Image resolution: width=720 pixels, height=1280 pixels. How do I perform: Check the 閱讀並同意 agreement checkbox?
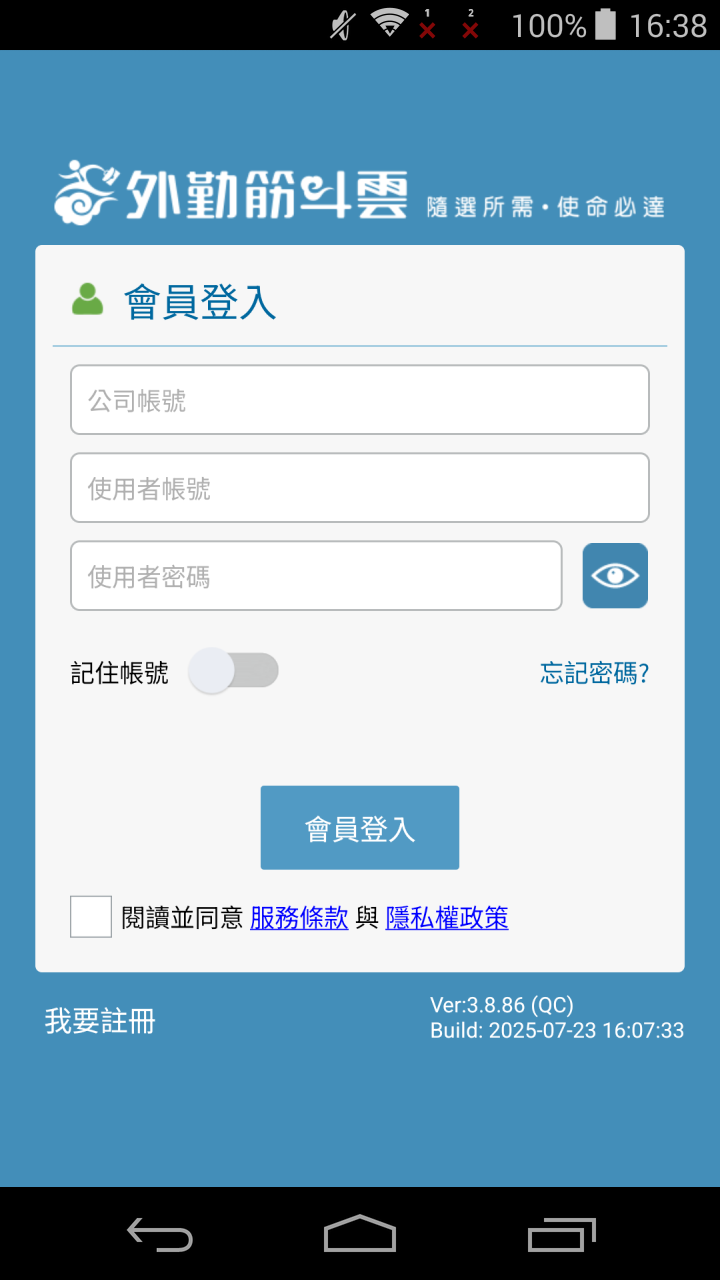tap(91, 917)
